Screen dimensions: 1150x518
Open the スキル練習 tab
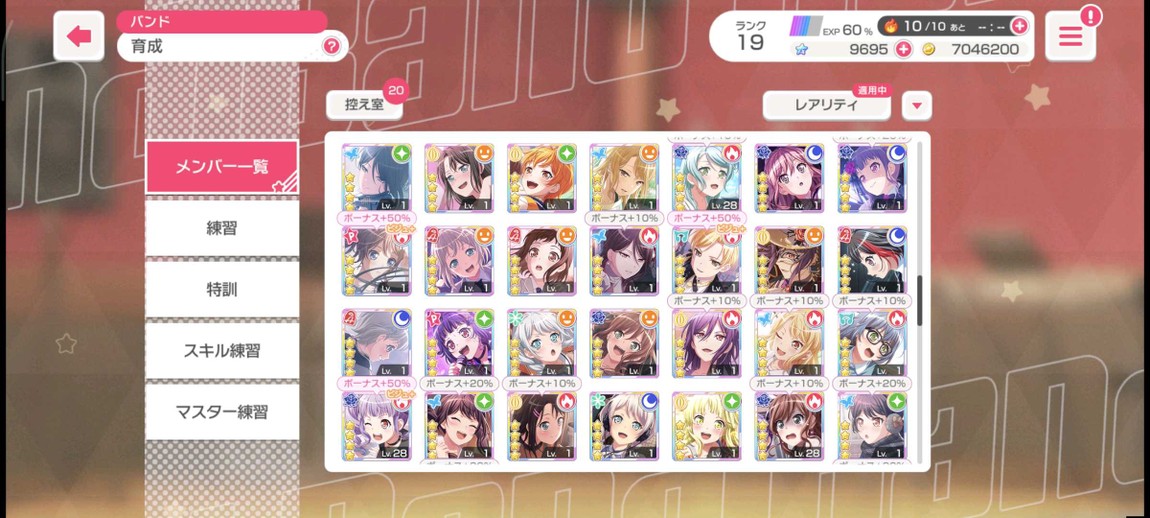coord(221,350)
